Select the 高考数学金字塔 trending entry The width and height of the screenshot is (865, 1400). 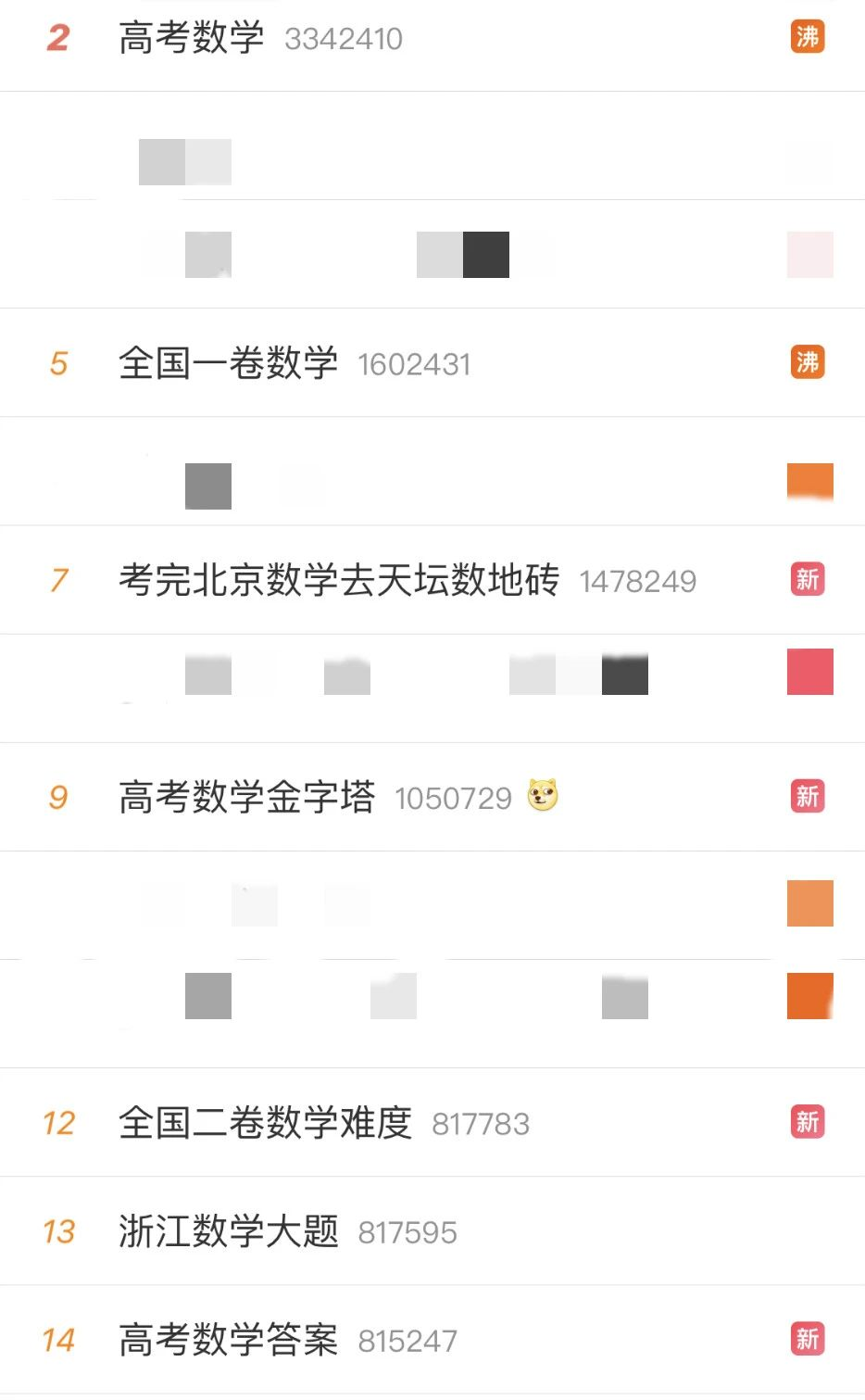(x=247, y=797)
